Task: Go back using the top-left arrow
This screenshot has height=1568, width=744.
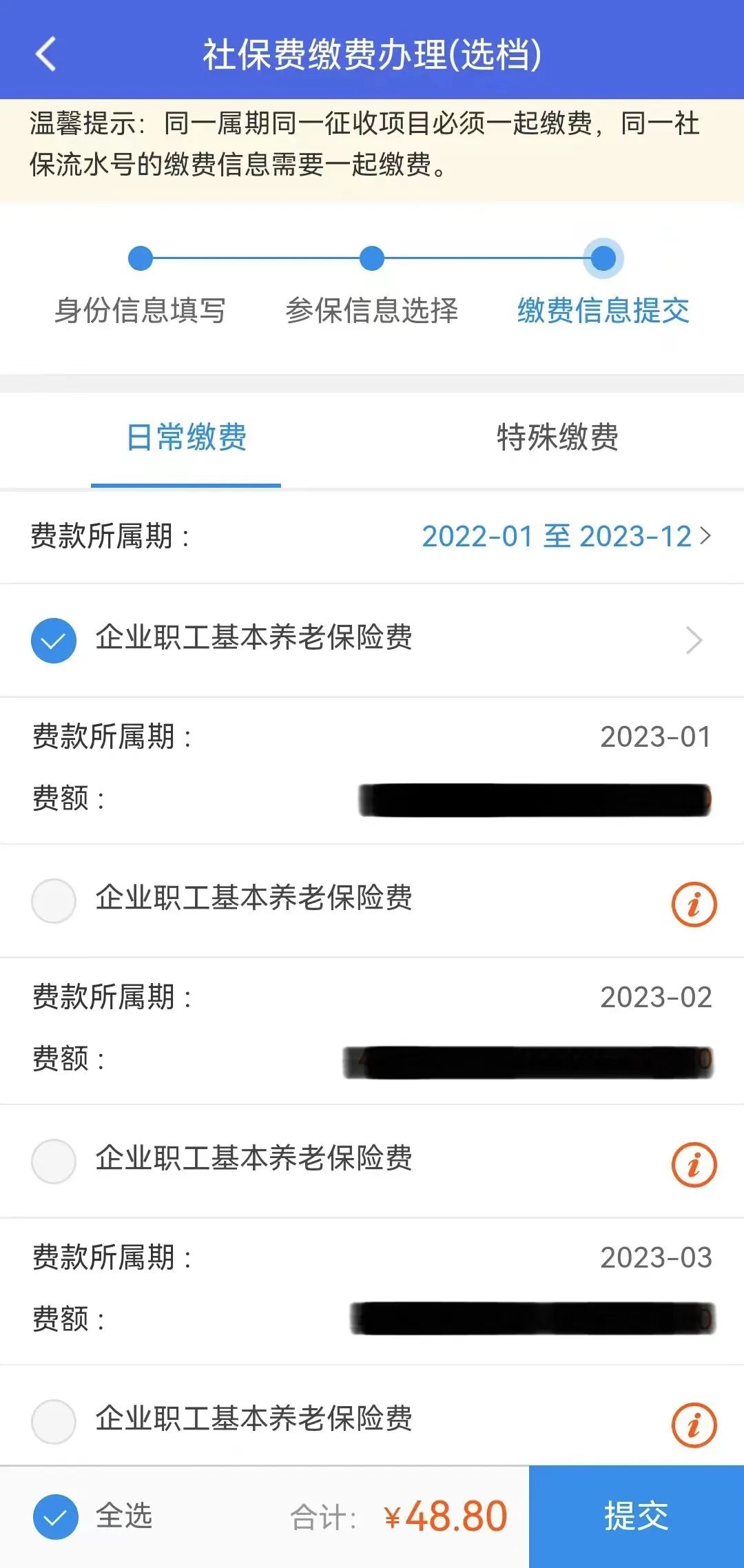Action: pyautogui.click(x=45, y=54)
